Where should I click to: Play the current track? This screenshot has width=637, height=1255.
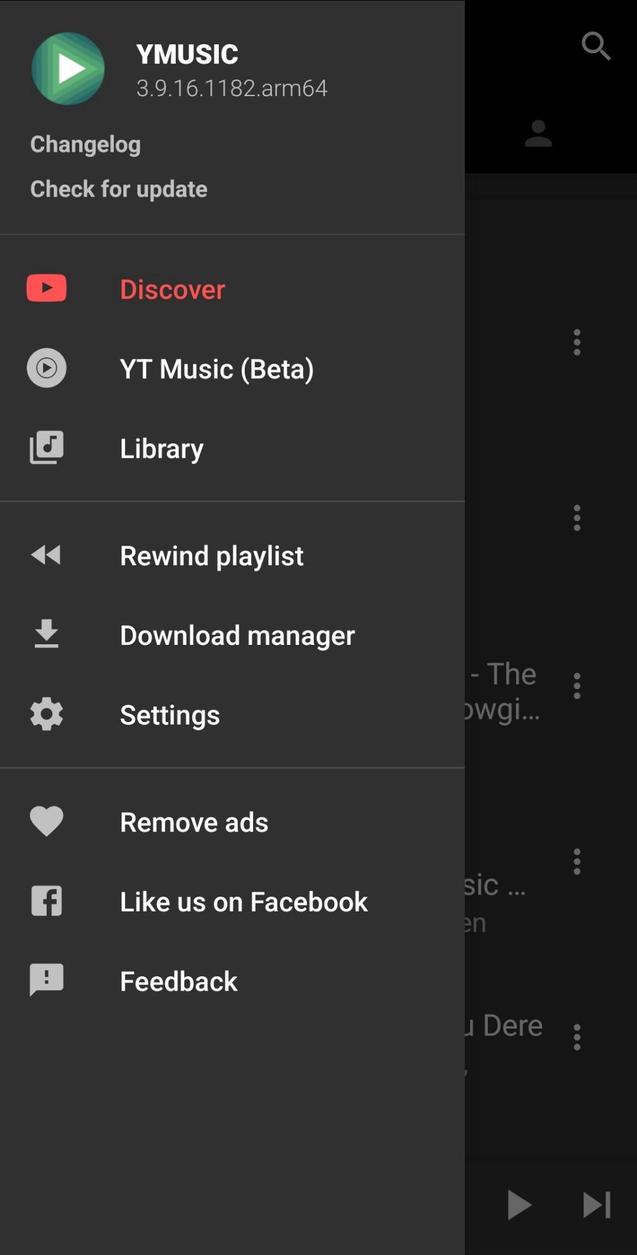point(518,1205)
